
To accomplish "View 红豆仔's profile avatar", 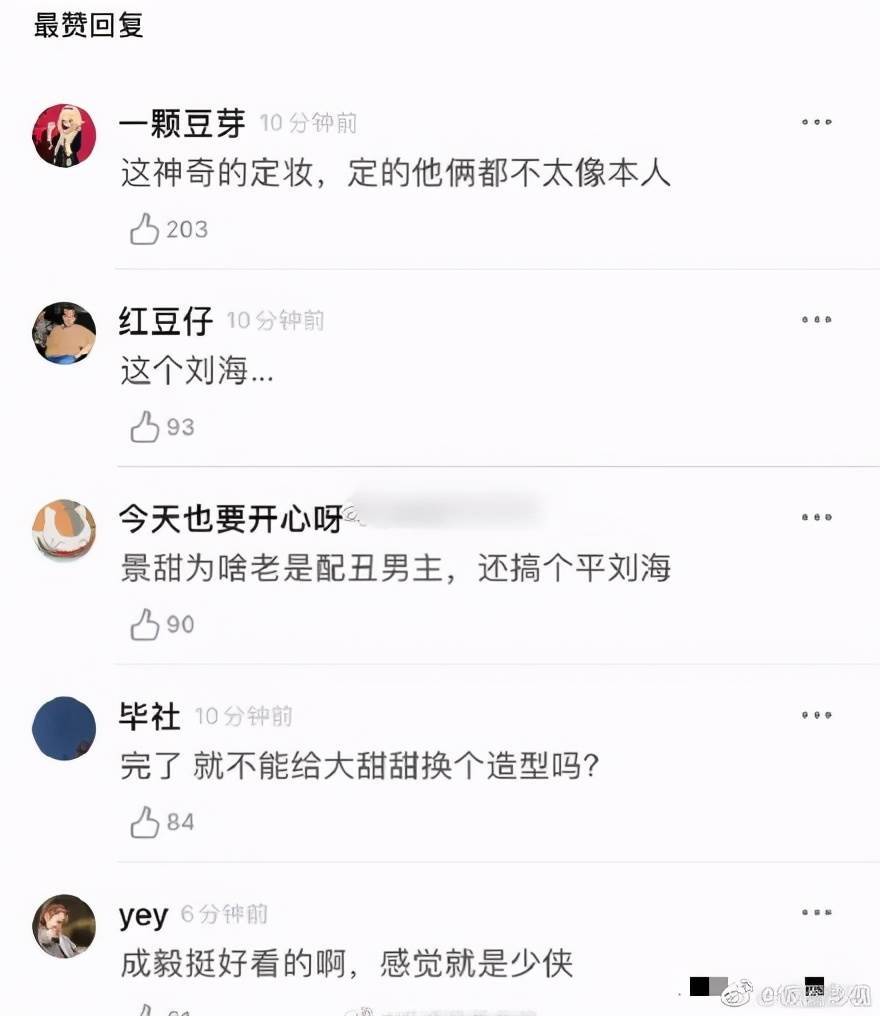I will point(64,333).
